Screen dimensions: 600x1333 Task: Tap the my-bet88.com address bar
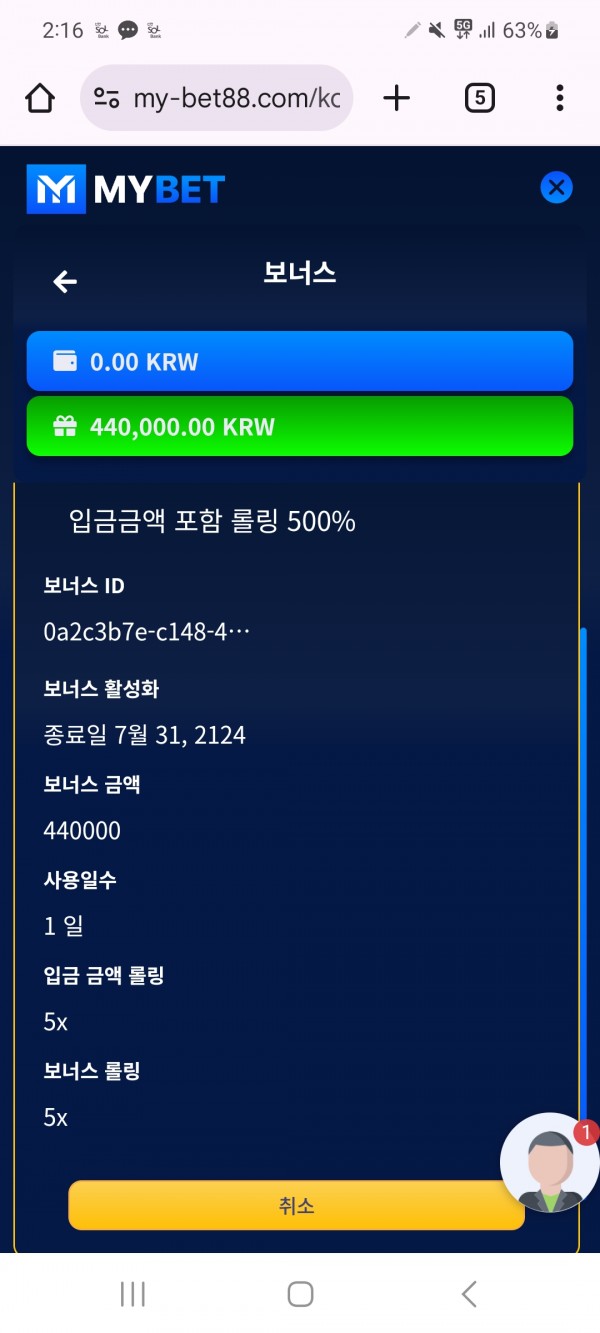pos(217,98)
